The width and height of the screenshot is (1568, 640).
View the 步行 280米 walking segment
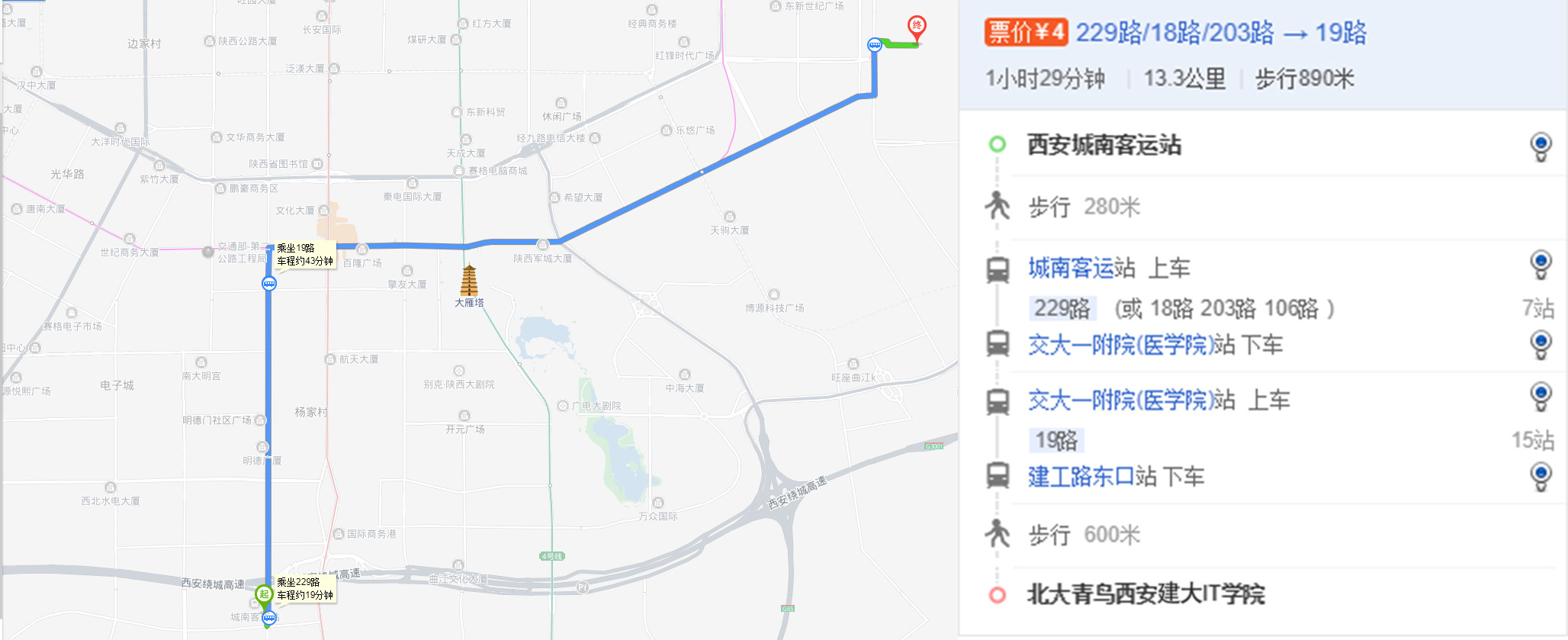tap(1084, 207)
